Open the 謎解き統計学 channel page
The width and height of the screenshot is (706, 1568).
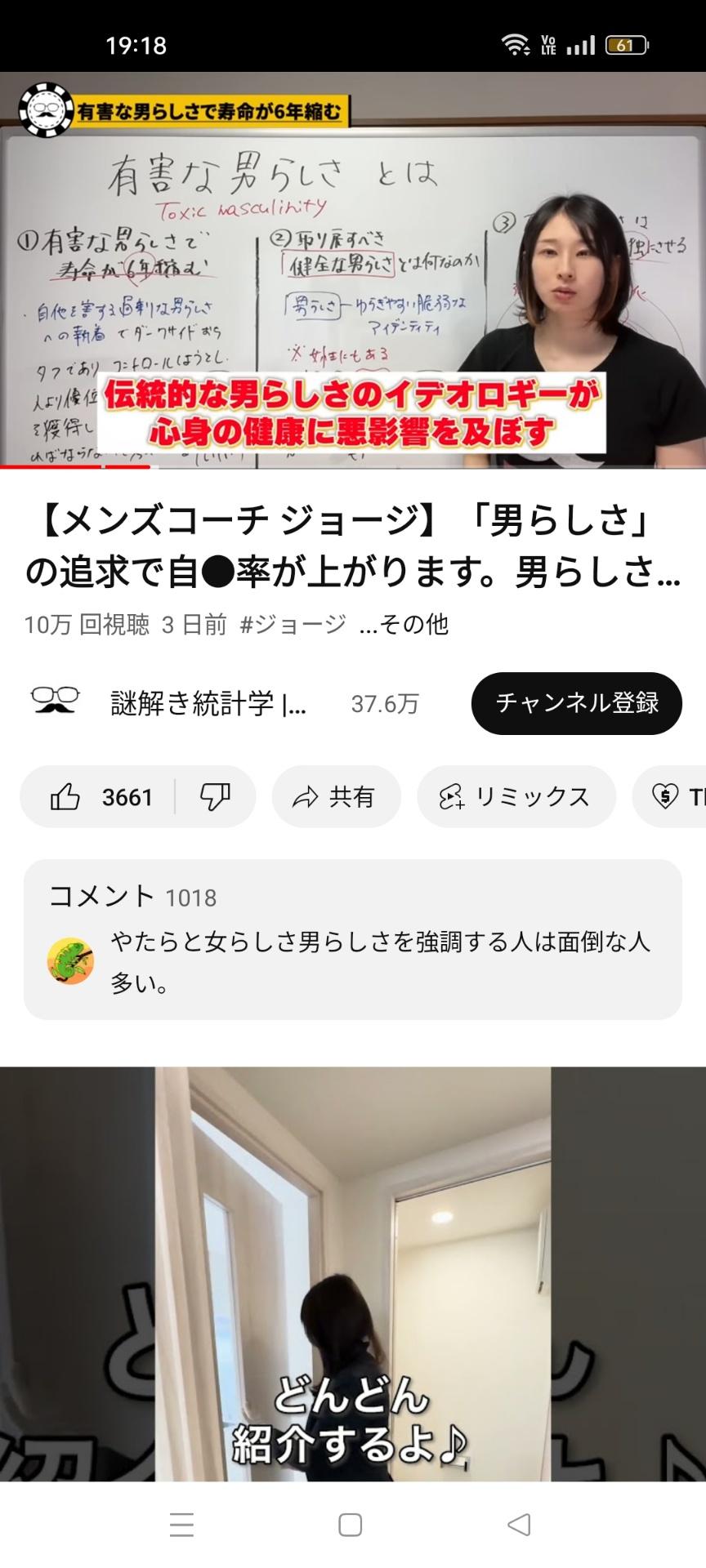tap(208, 703)
